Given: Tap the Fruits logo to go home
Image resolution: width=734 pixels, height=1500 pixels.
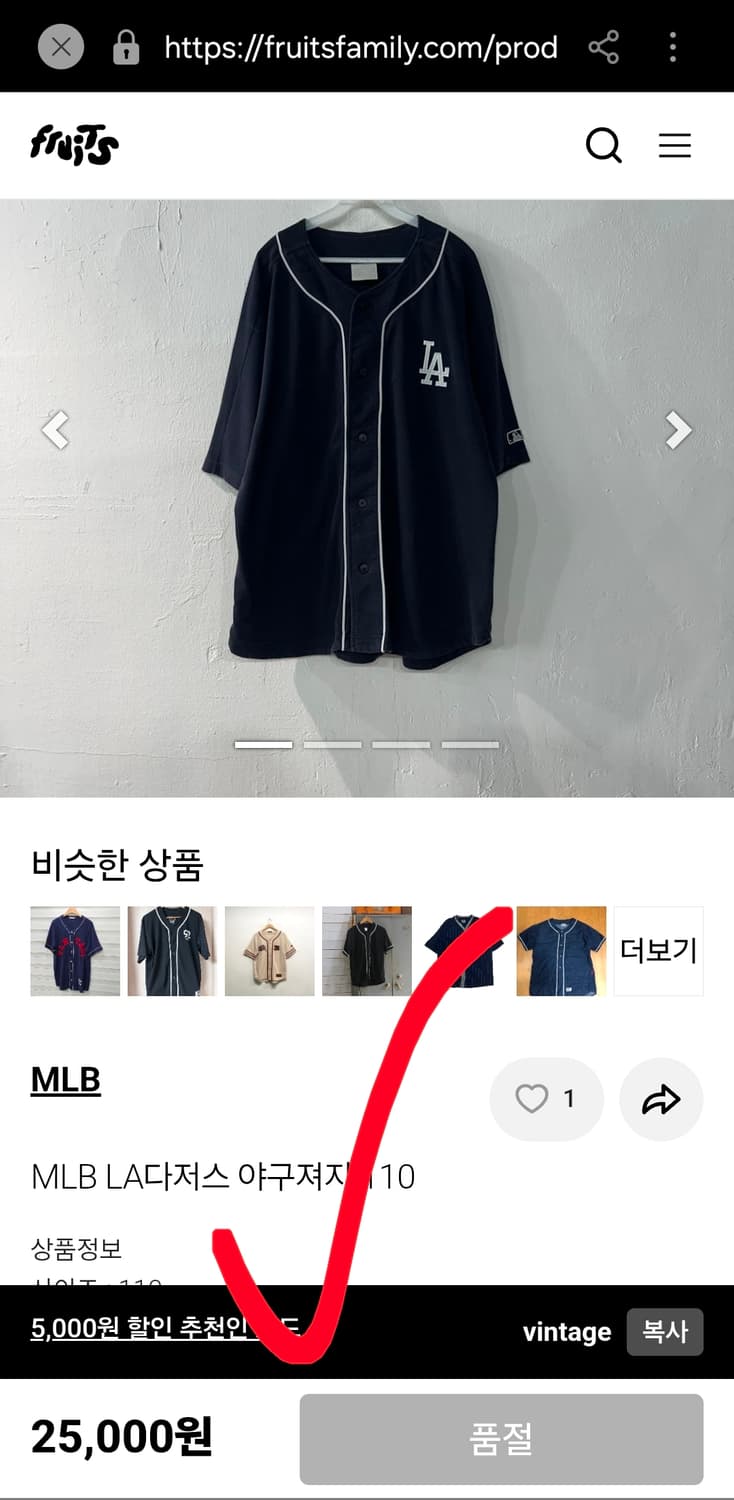Looking at the screenshot, I should click(x=72, y=146).
